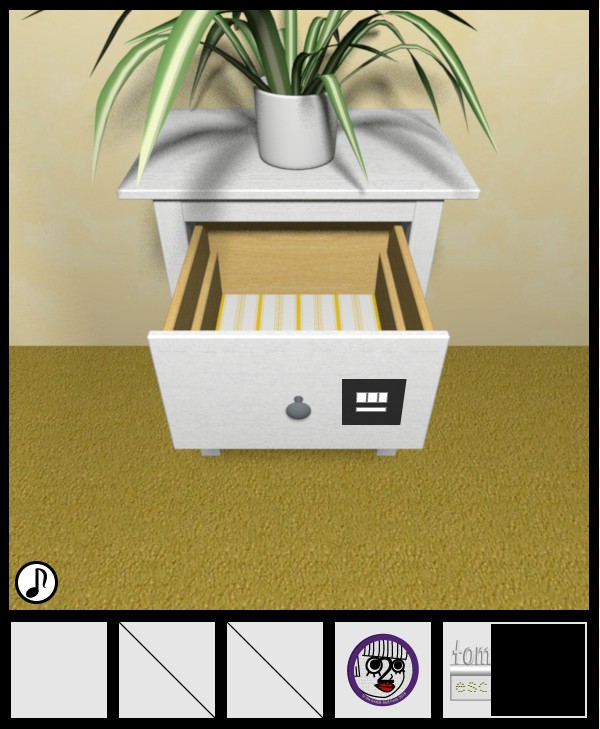Toggle the music note sound button
This screenshot has height=729, width=600.
coord(36,582)
